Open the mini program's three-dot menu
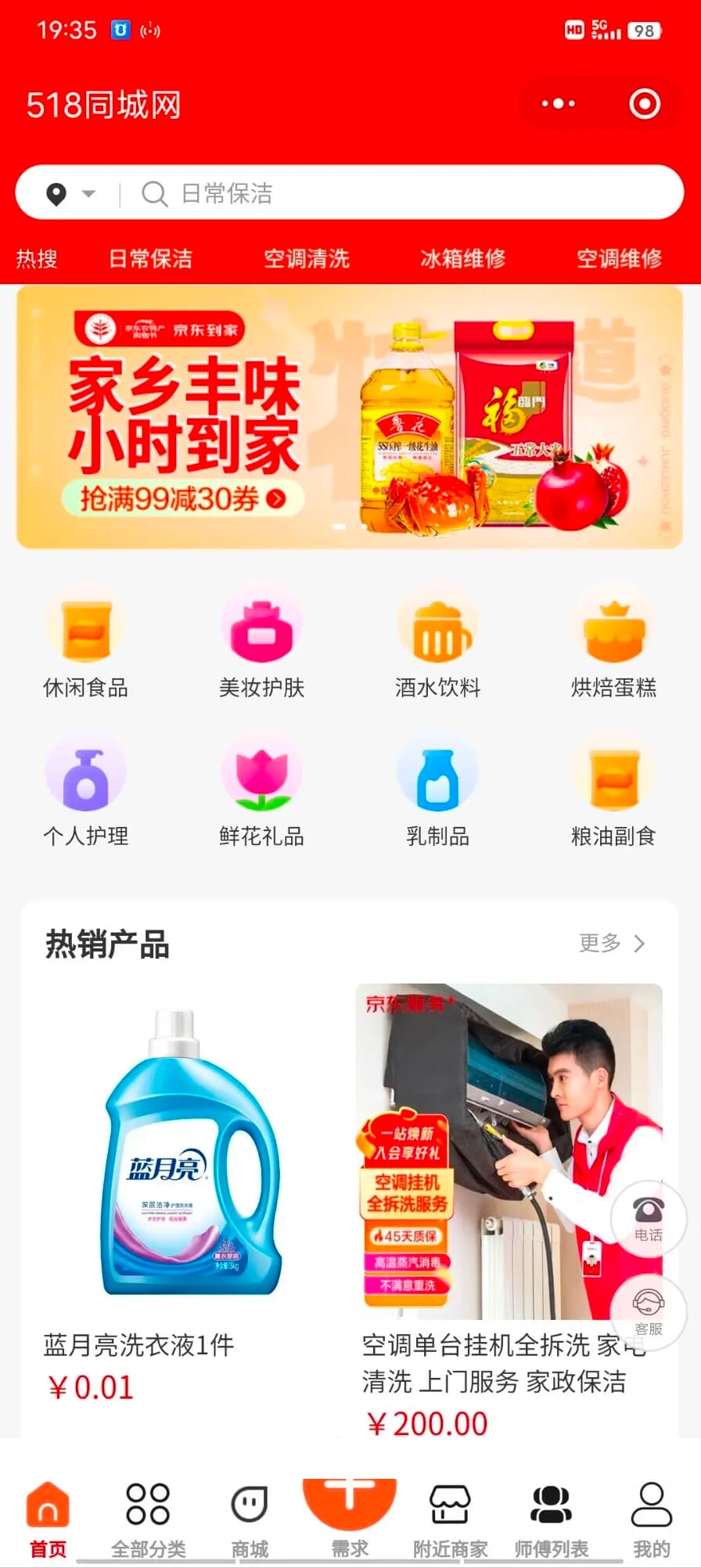 pyautogui.click(x=558, y=104)
